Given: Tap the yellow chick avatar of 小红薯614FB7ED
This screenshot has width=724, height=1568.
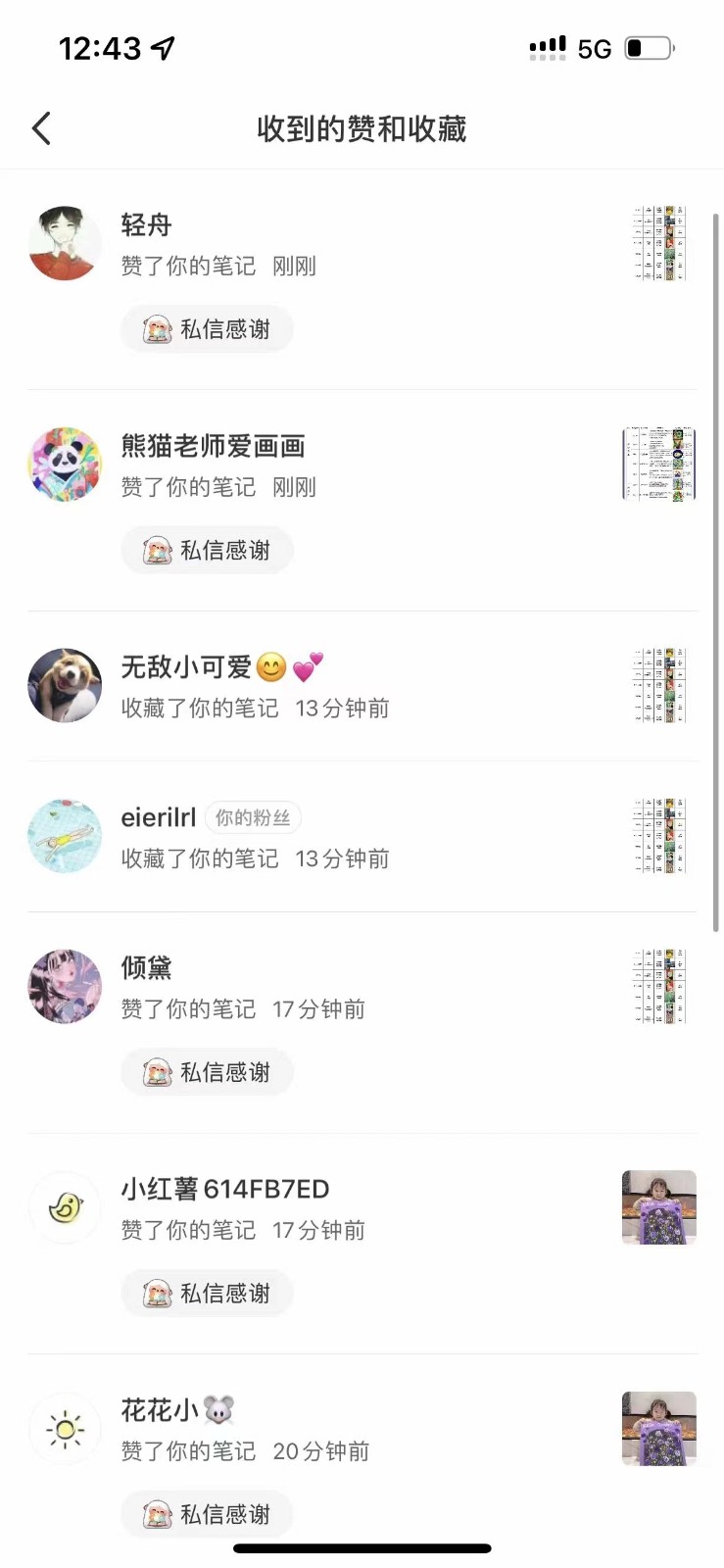Looking at the screenshot, I should 64,1207.
